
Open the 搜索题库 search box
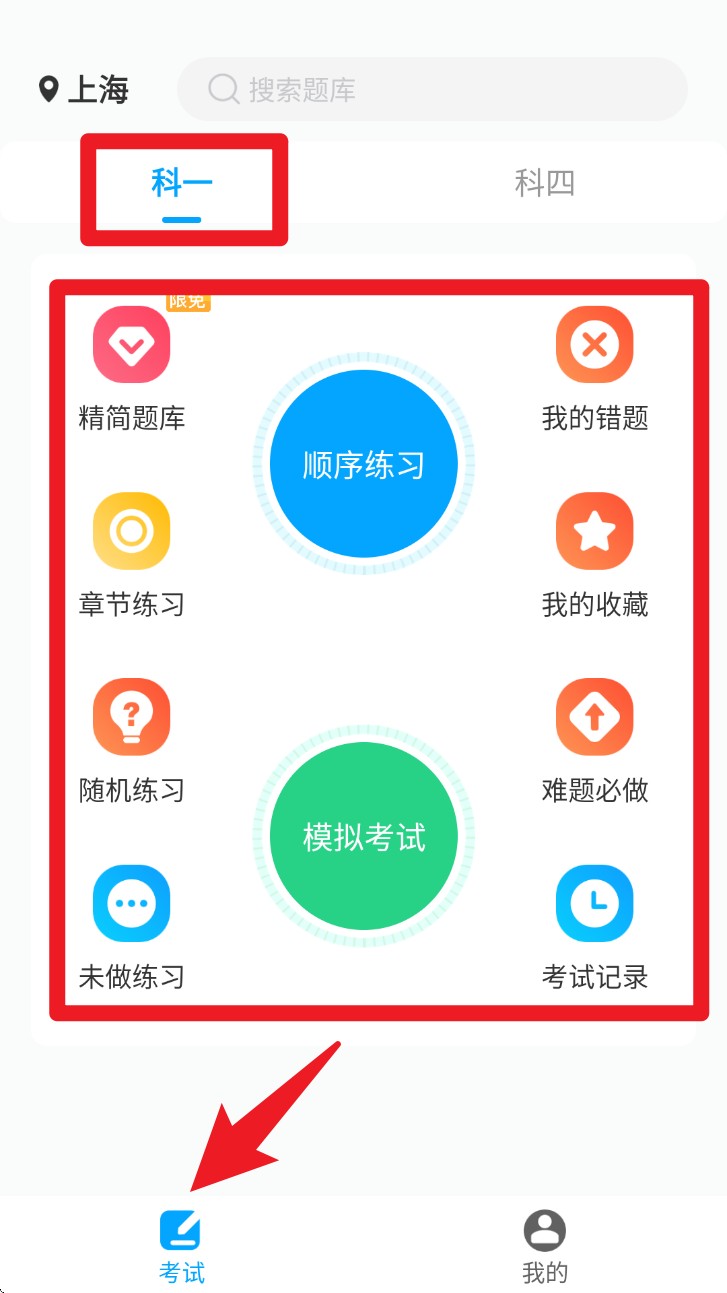coord(432,90)
